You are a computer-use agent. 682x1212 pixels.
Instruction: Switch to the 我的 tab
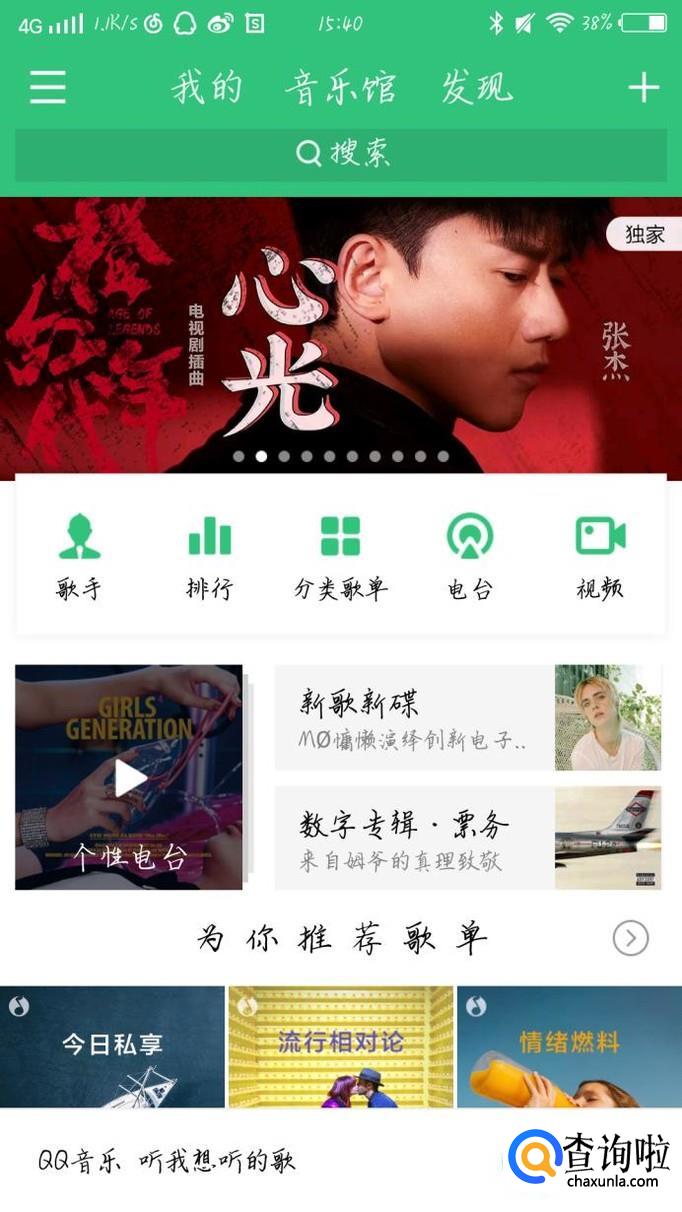click(x=207, y=88)
